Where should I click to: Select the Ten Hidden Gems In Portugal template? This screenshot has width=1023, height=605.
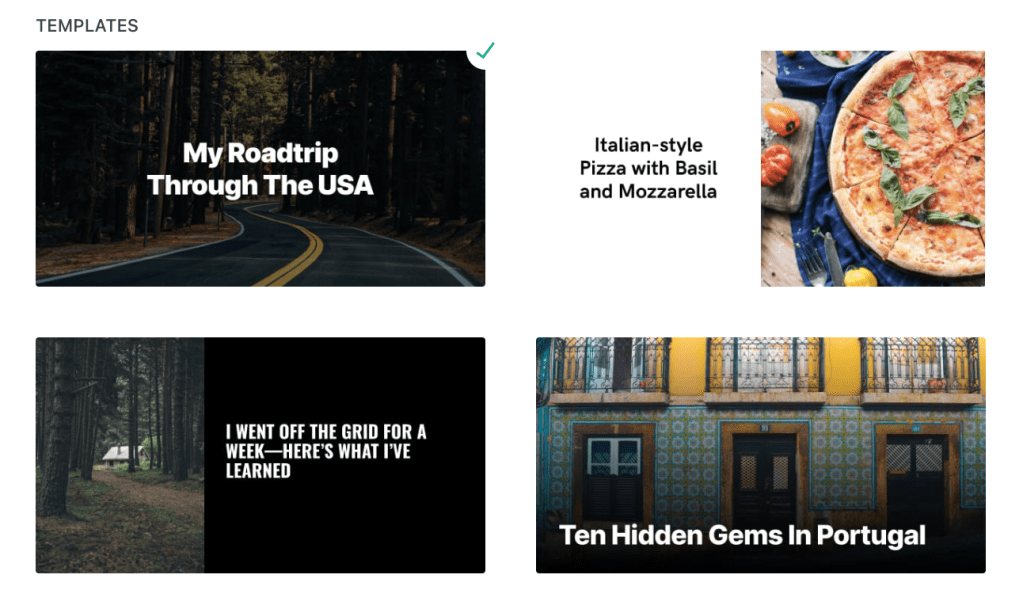tap(760, 455)
